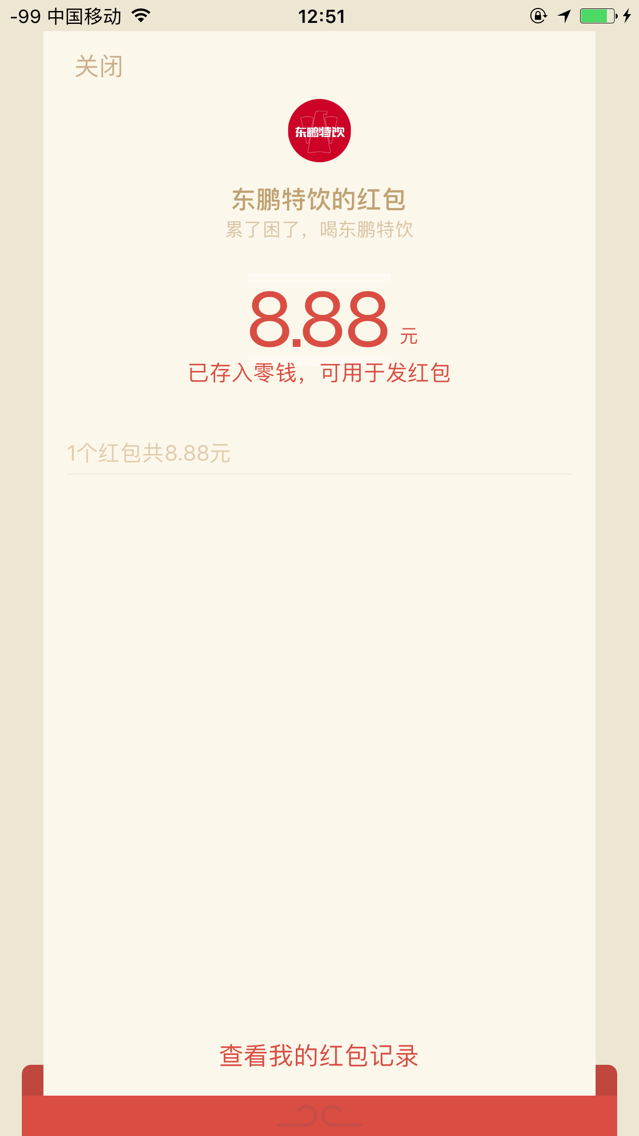
Task: Open 查看我的红包记录 link
Action: pyautogui.click(x=319, y=1056)
